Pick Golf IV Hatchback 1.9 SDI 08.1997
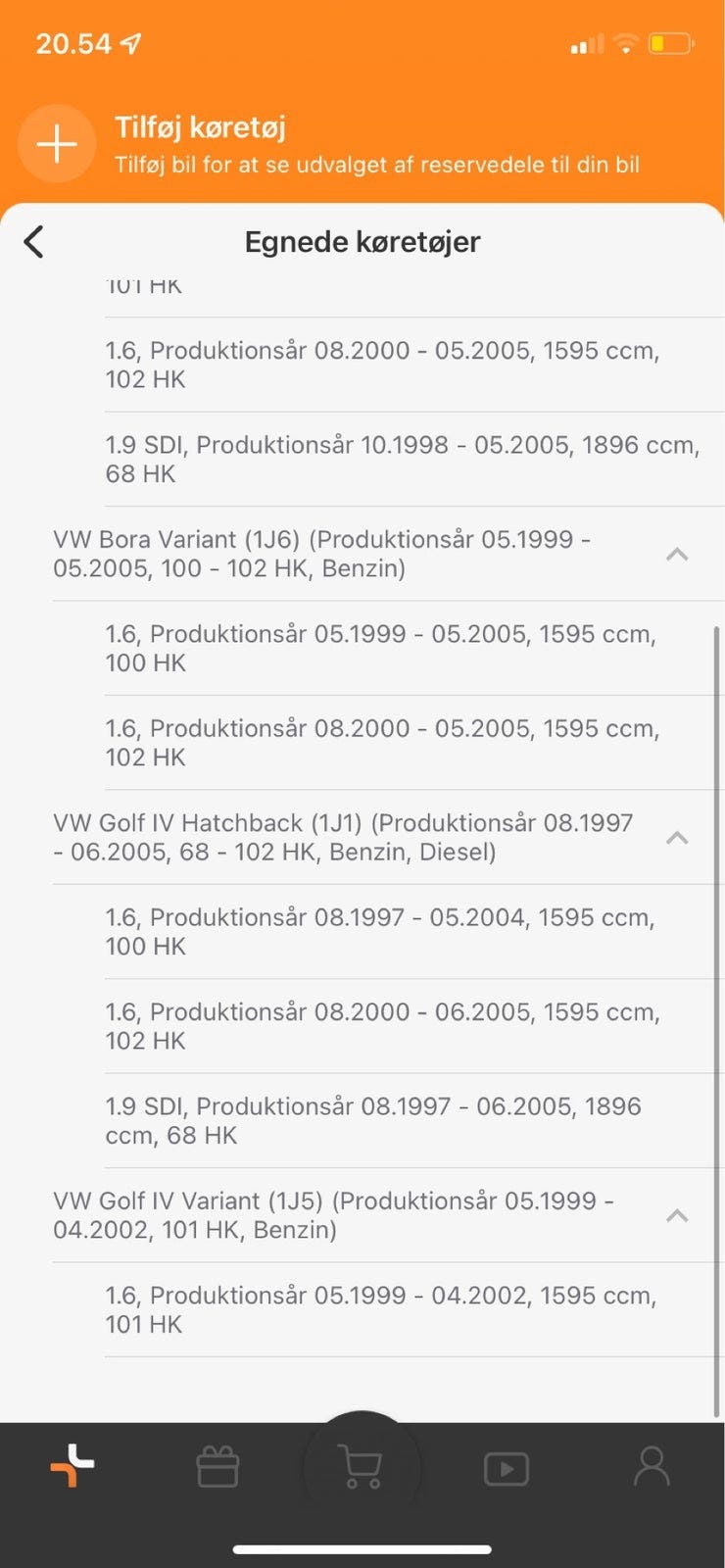Image resolution: width=725 pixels, height=1568 pixels. click(382, 1120)
